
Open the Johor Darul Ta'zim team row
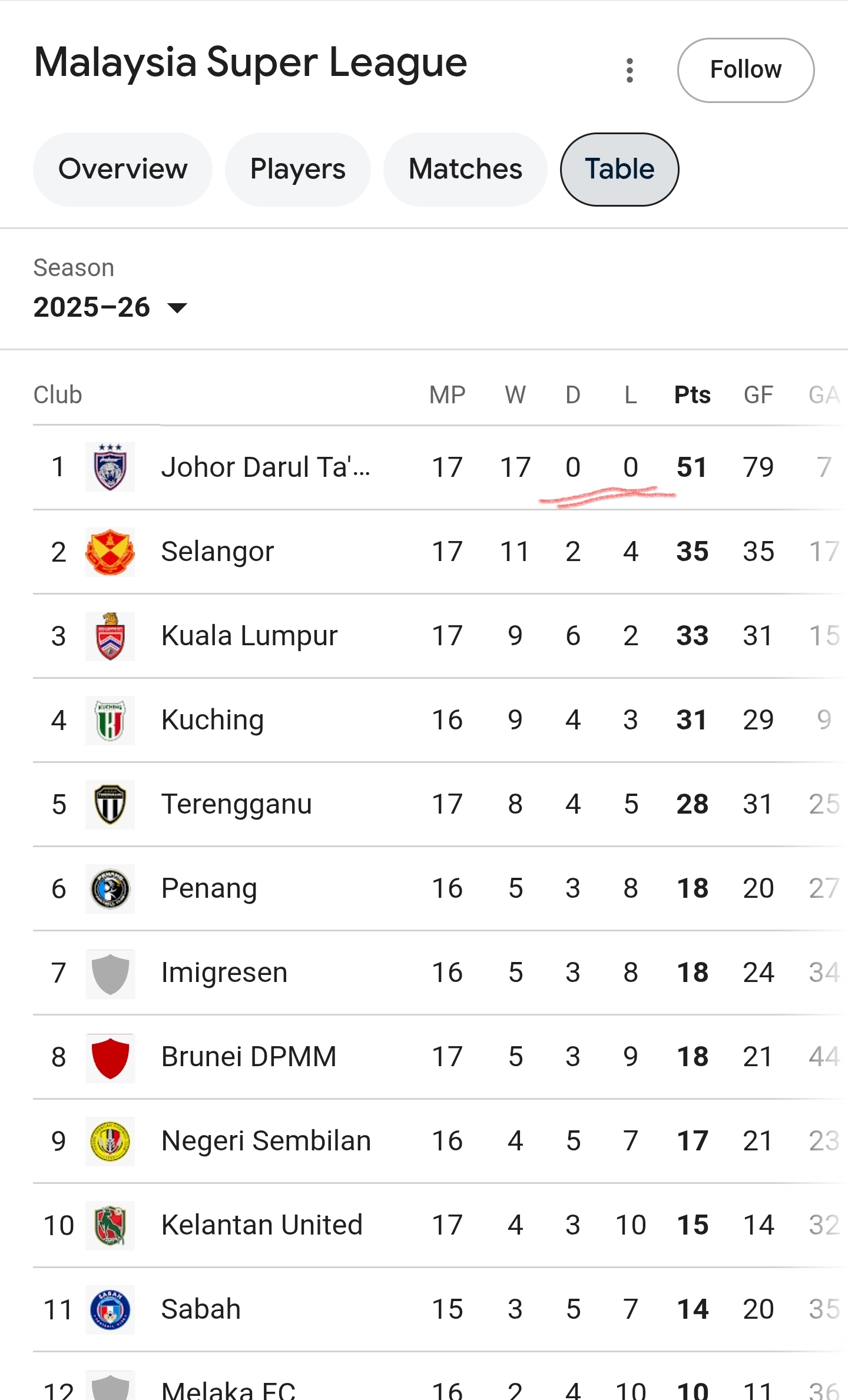tap(265, 467)
